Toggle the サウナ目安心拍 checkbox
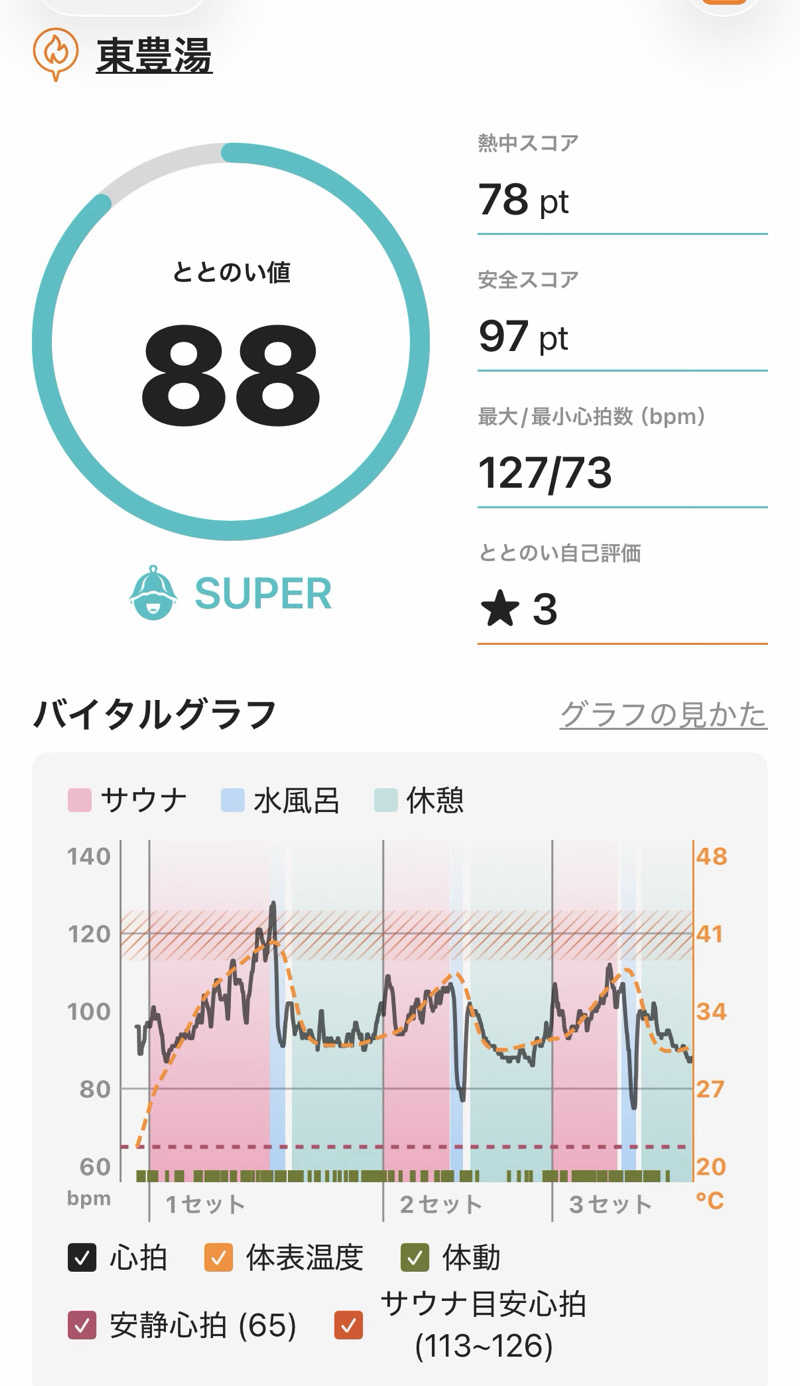800x1386 pixels. coord(347,1326)
